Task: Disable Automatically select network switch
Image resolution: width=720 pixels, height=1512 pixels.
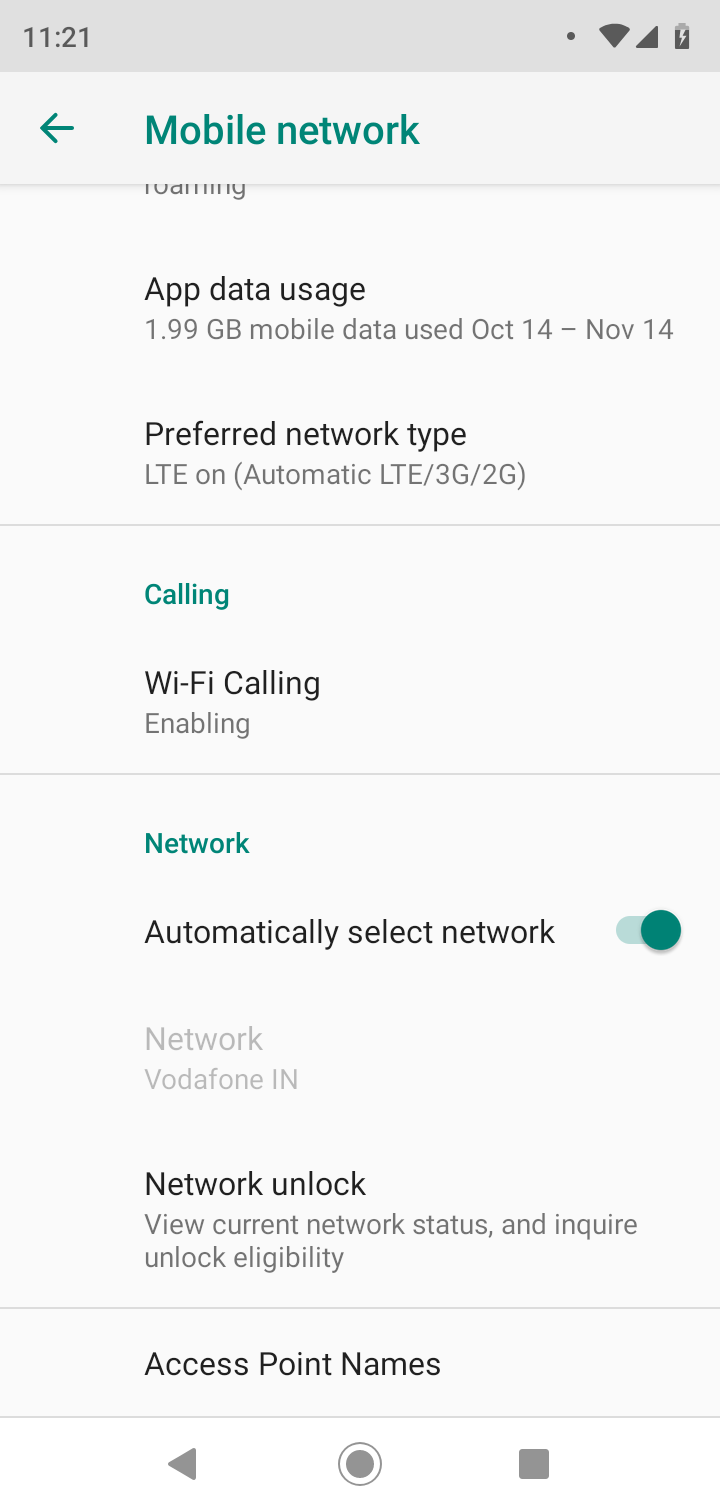Action: [x=648, y=931]
